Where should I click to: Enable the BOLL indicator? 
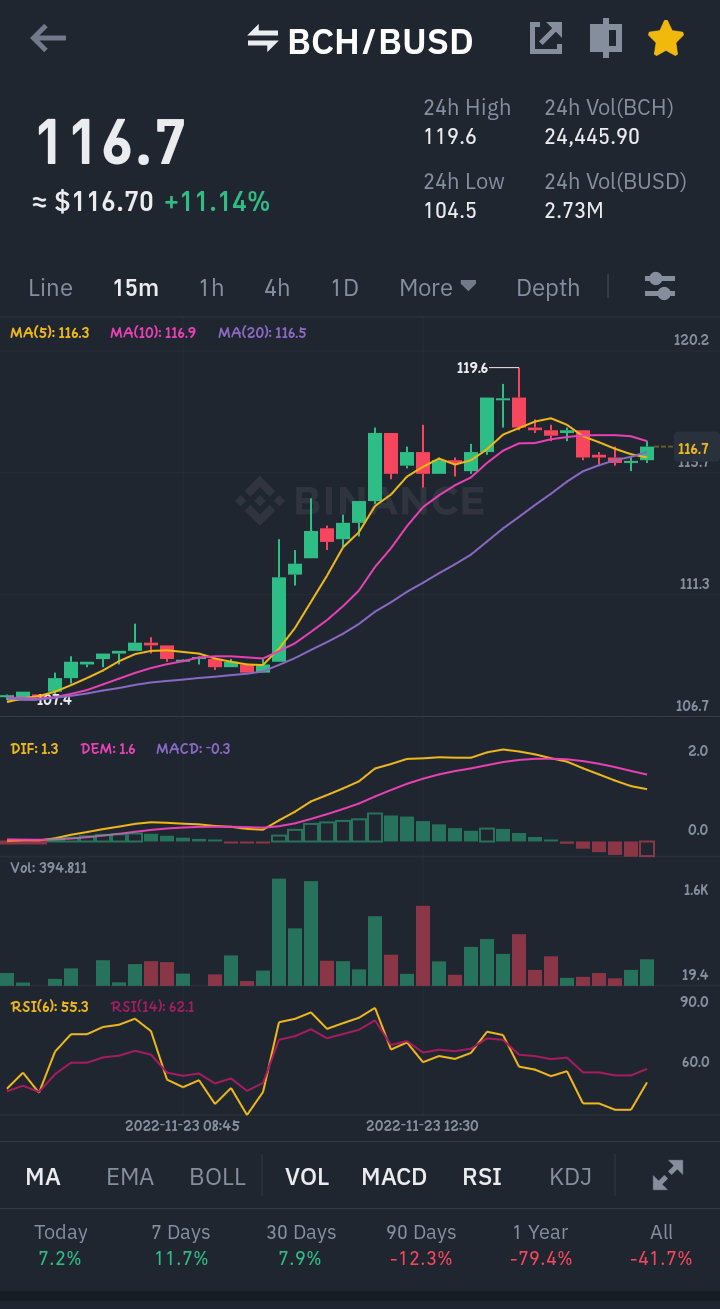pyautogui.click(x=217, y=1177)
